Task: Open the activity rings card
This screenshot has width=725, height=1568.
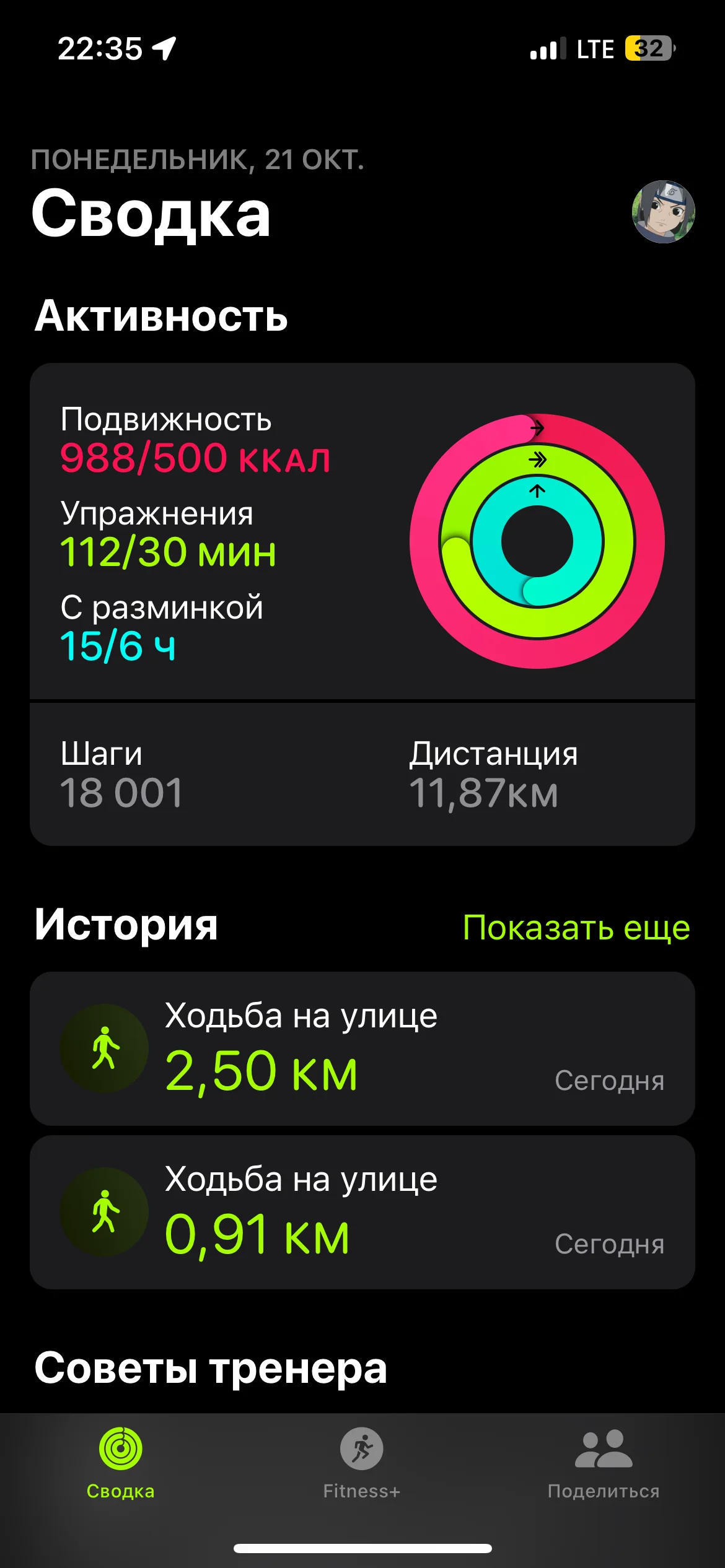Action: [362, 533]
